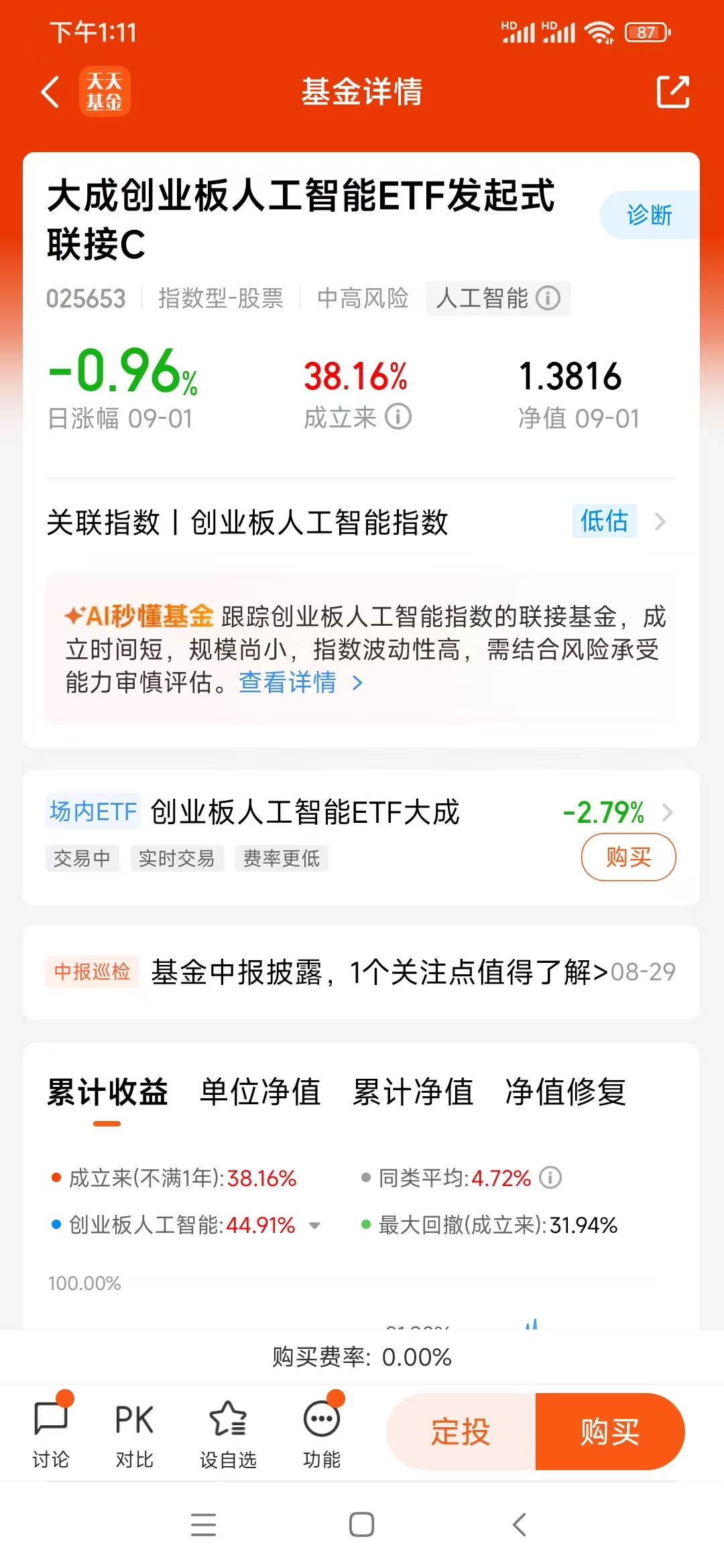Image resolution: width=724 pixels, height=1568 pixels.
Task: Share this fund via top-right icon
Action: [672, 92]
